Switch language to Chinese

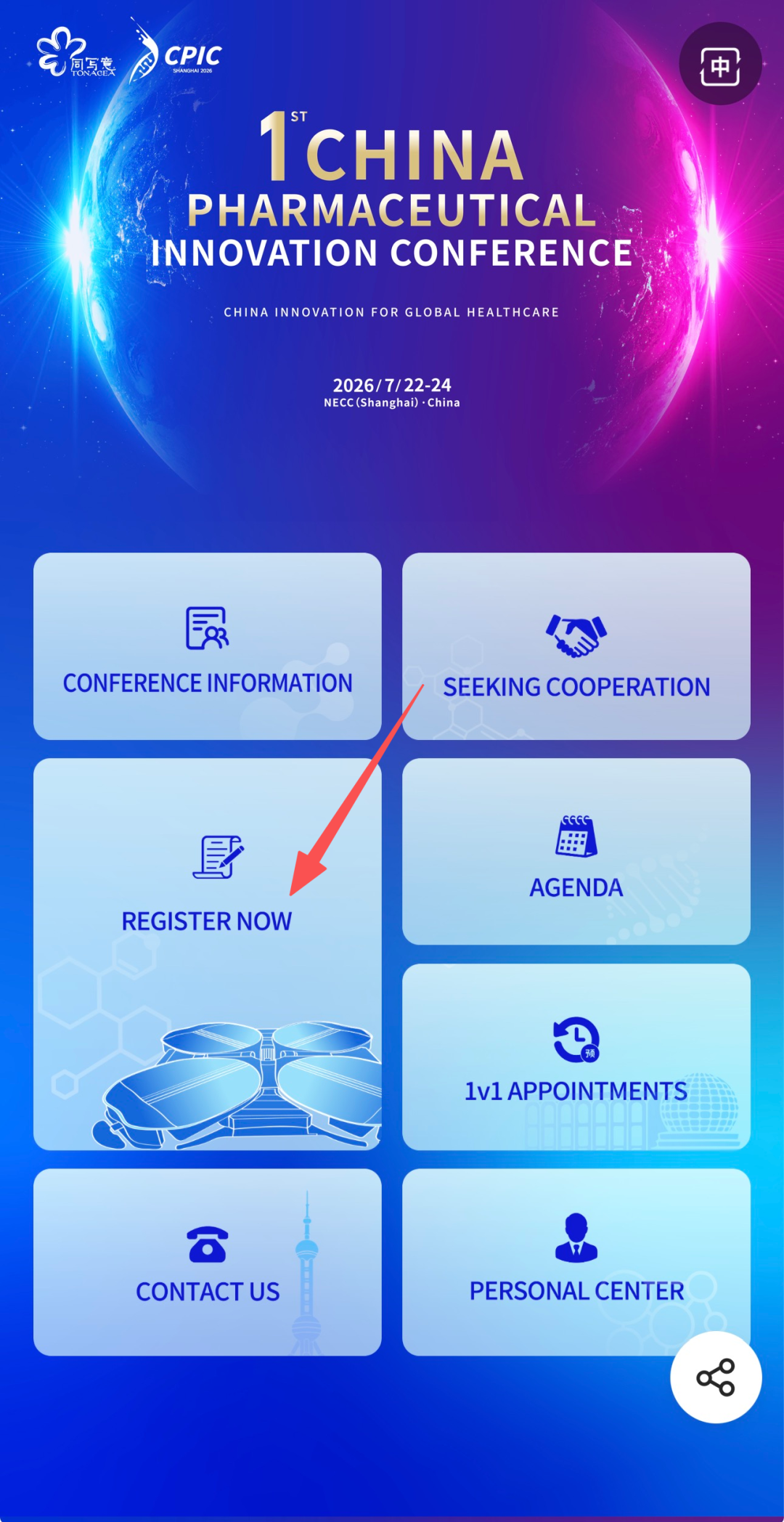pyautogui.click(x=719, y=65)
